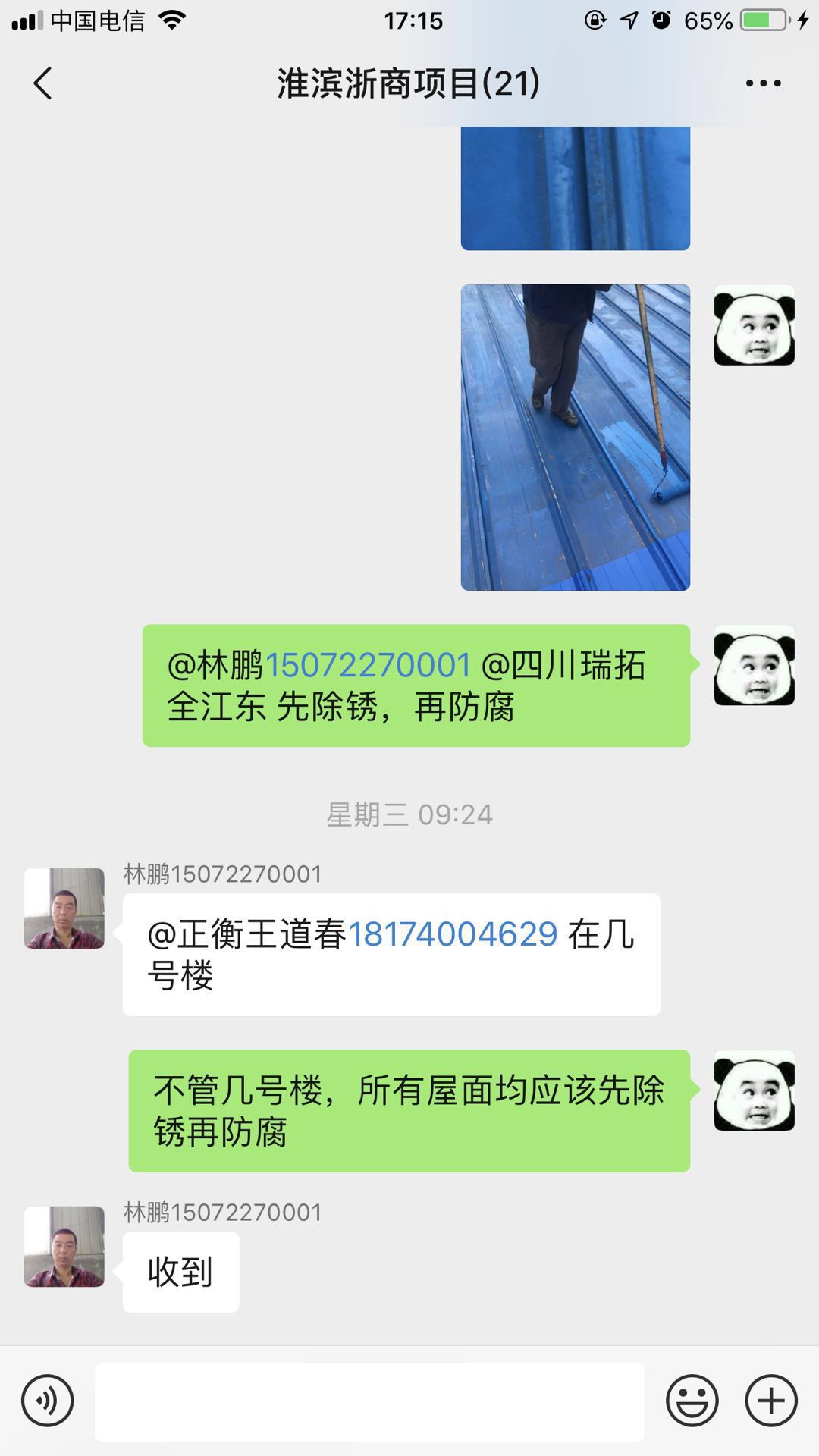This screenshot has height=1456, width=819.
Task: Switch to voice message input
Action: tap(48, 1401)
